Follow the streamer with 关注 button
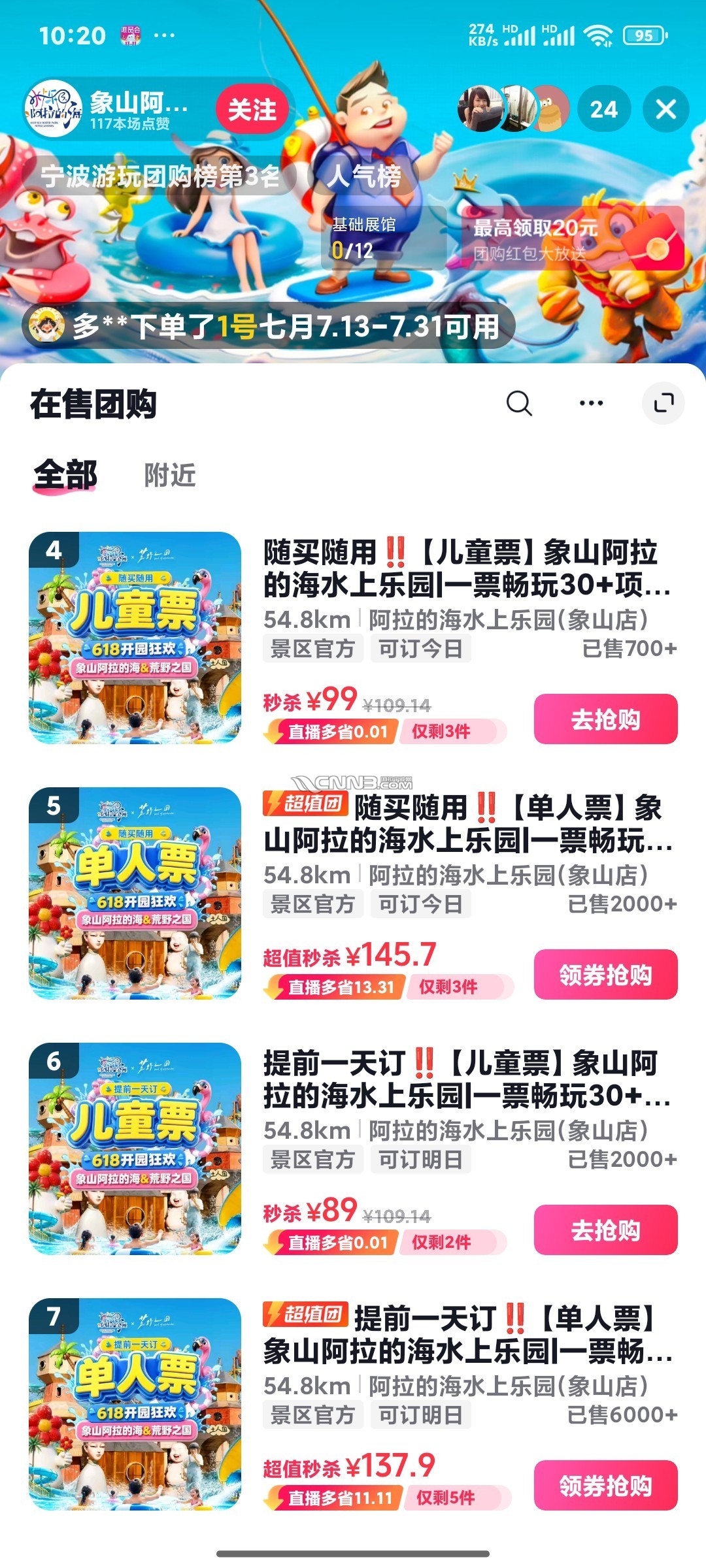 (252, 109)
